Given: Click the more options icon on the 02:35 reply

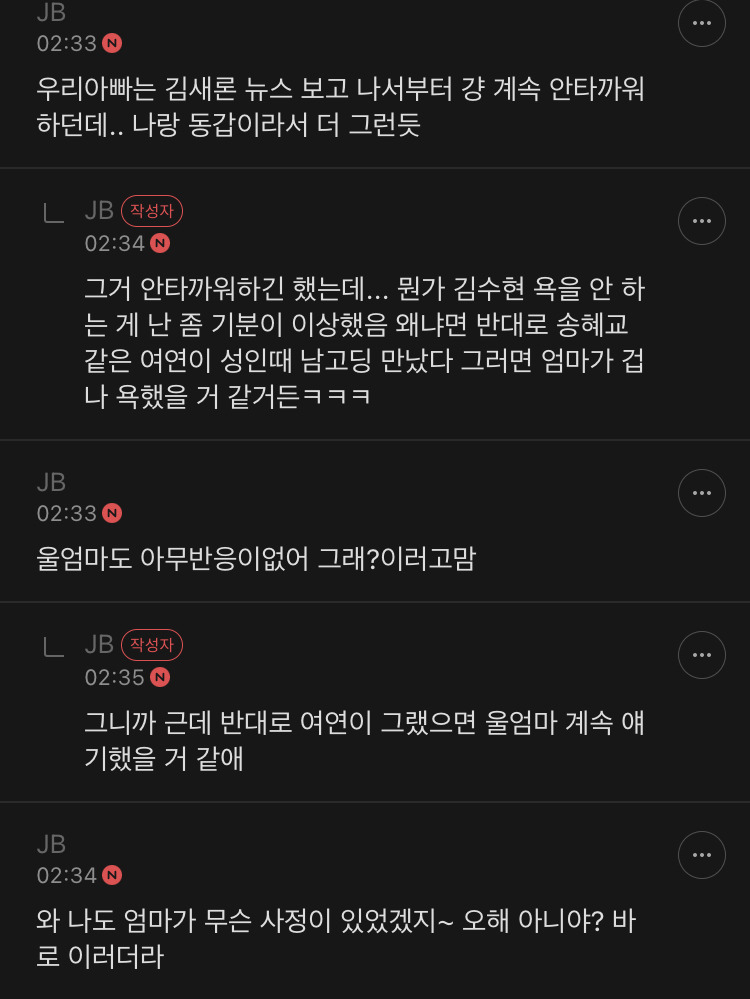Looking at the screenshot, I should [x=702, y=655].
